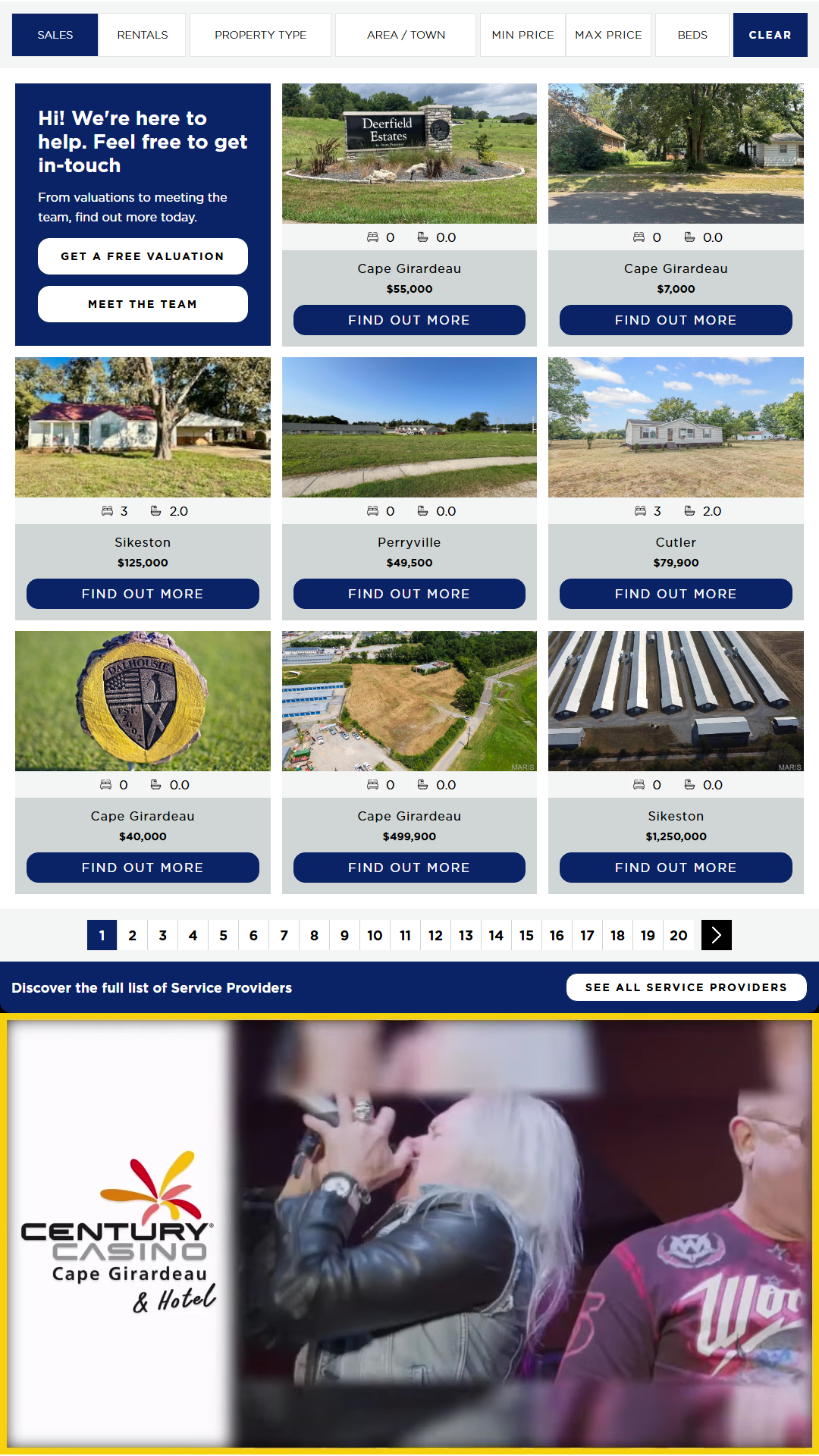
Task: Find out more about the $7,000 listing
Action: pyautogui.click(x=675, y=320)
